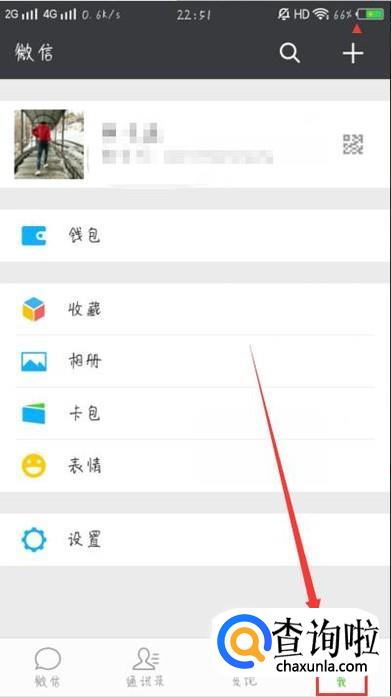Screen dimensions: 391x697
Task: Open the 相册 album row
Action: coord(196,361)
